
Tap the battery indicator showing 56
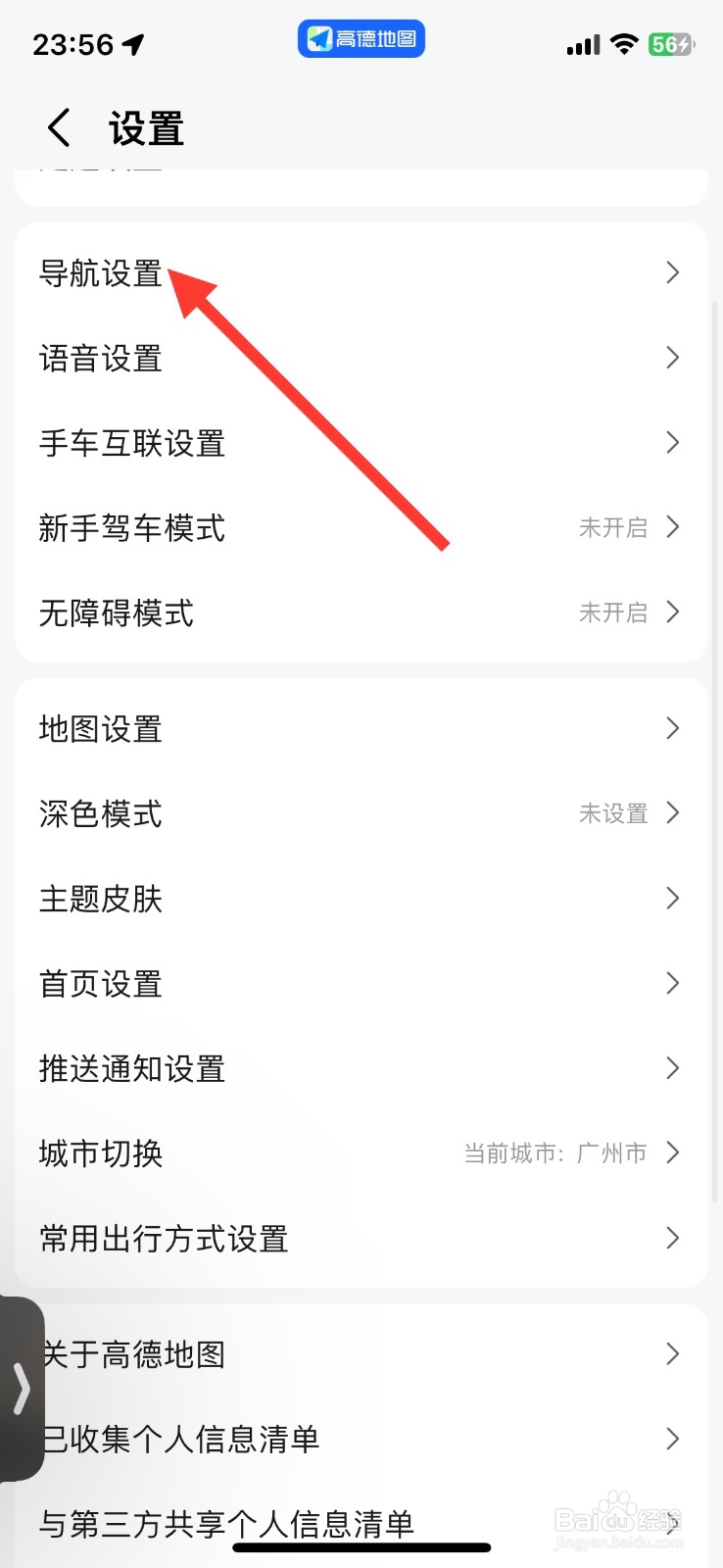click(671, 43)
